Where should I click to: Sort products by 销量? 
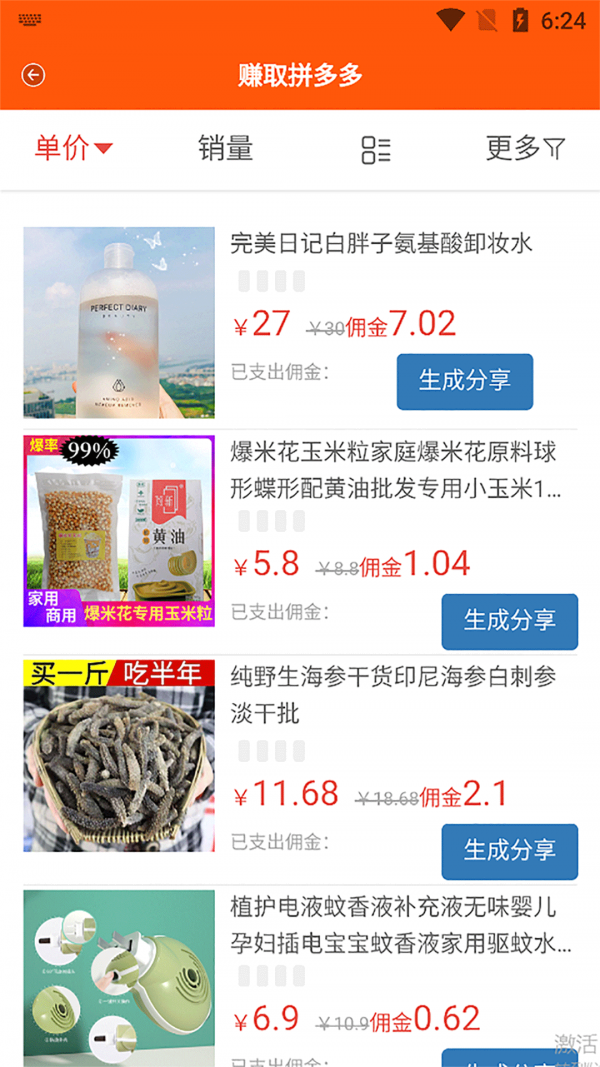[225, 149]
